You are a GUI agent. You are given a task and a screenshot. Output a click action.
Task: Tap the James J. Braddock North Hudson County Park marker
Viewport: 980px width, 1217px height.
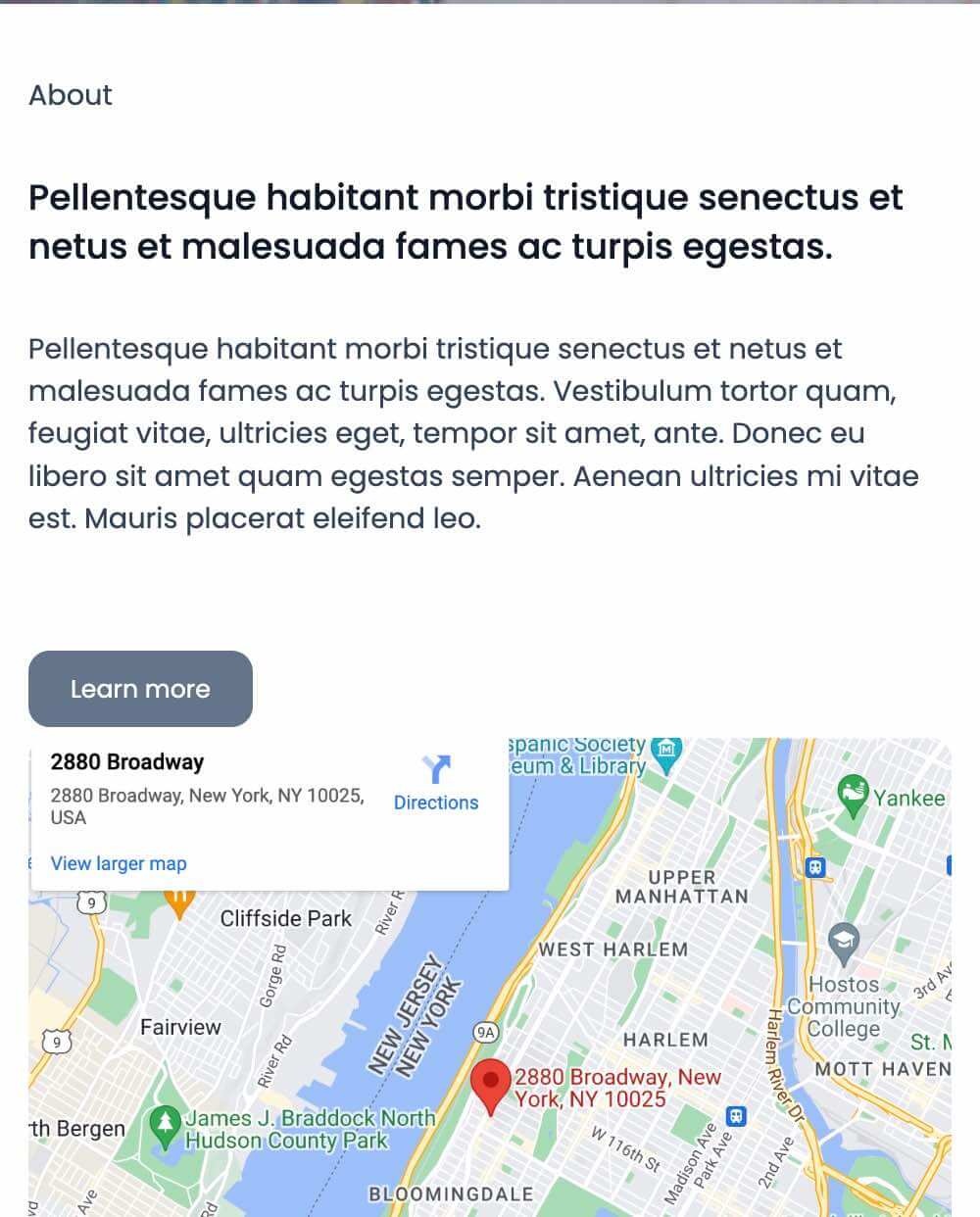pyautogui.click(x=166, y=1125)
